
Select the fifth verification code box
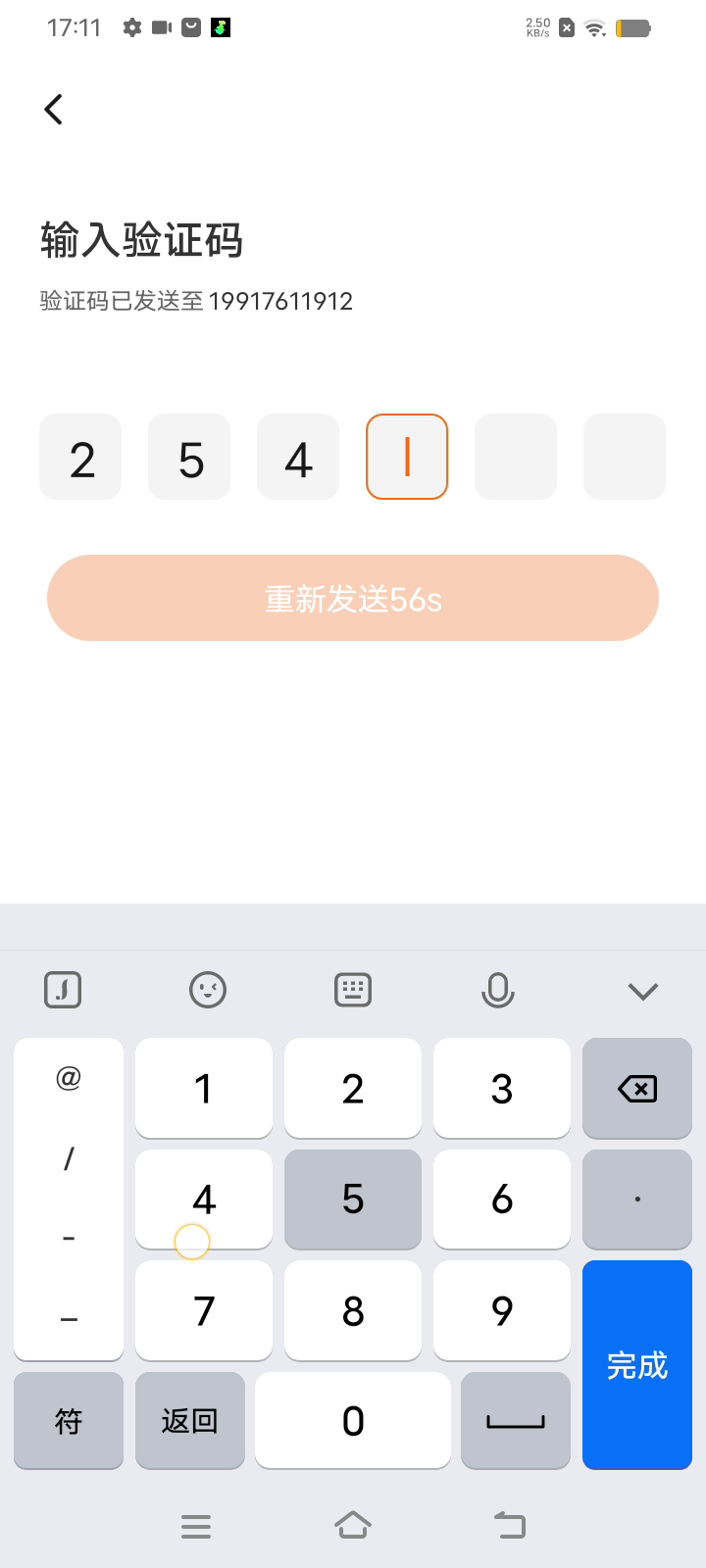click(516, 457)
